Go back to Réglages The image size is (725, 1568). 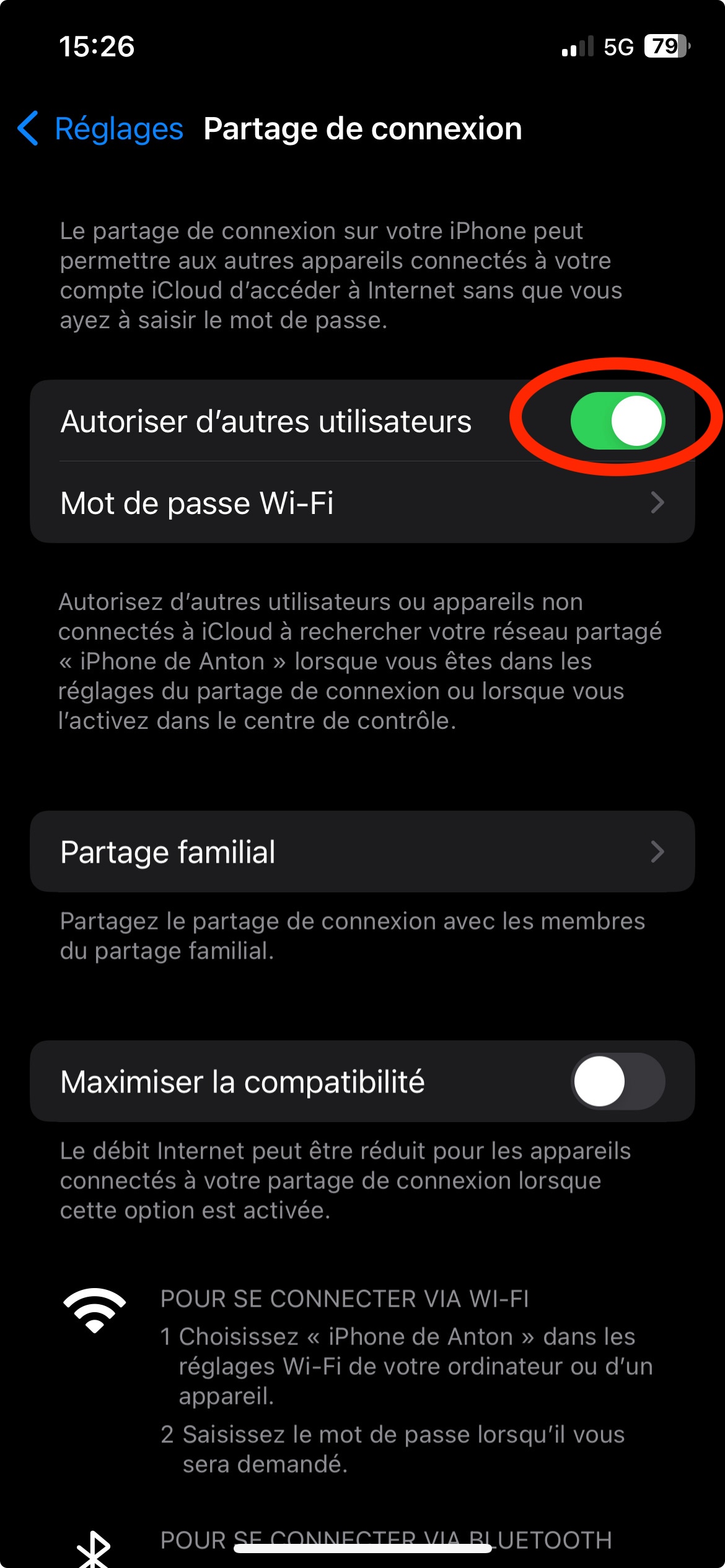click(100, 129)
